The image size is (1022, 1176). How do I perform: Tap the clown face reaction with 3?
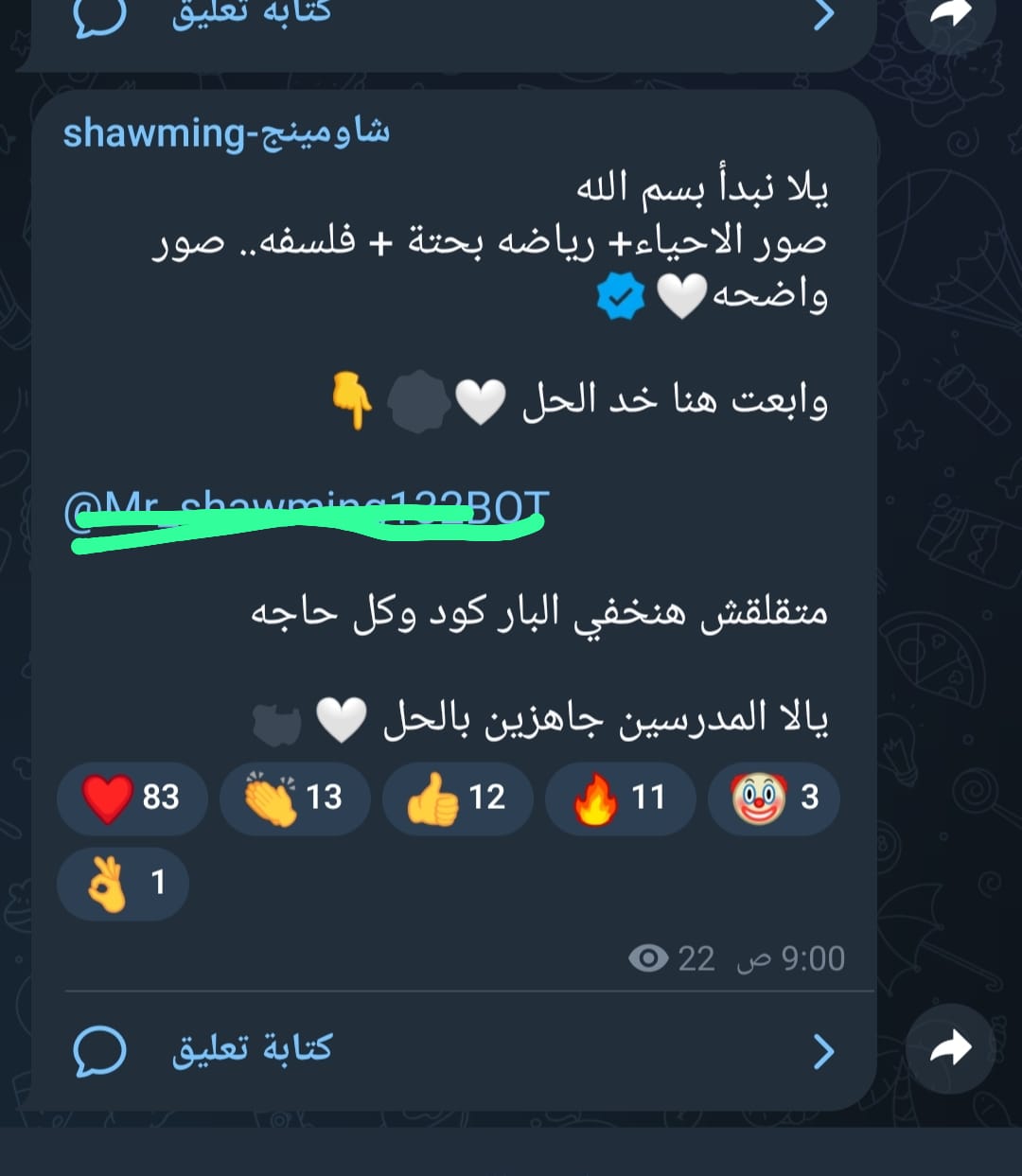[774, 798]
